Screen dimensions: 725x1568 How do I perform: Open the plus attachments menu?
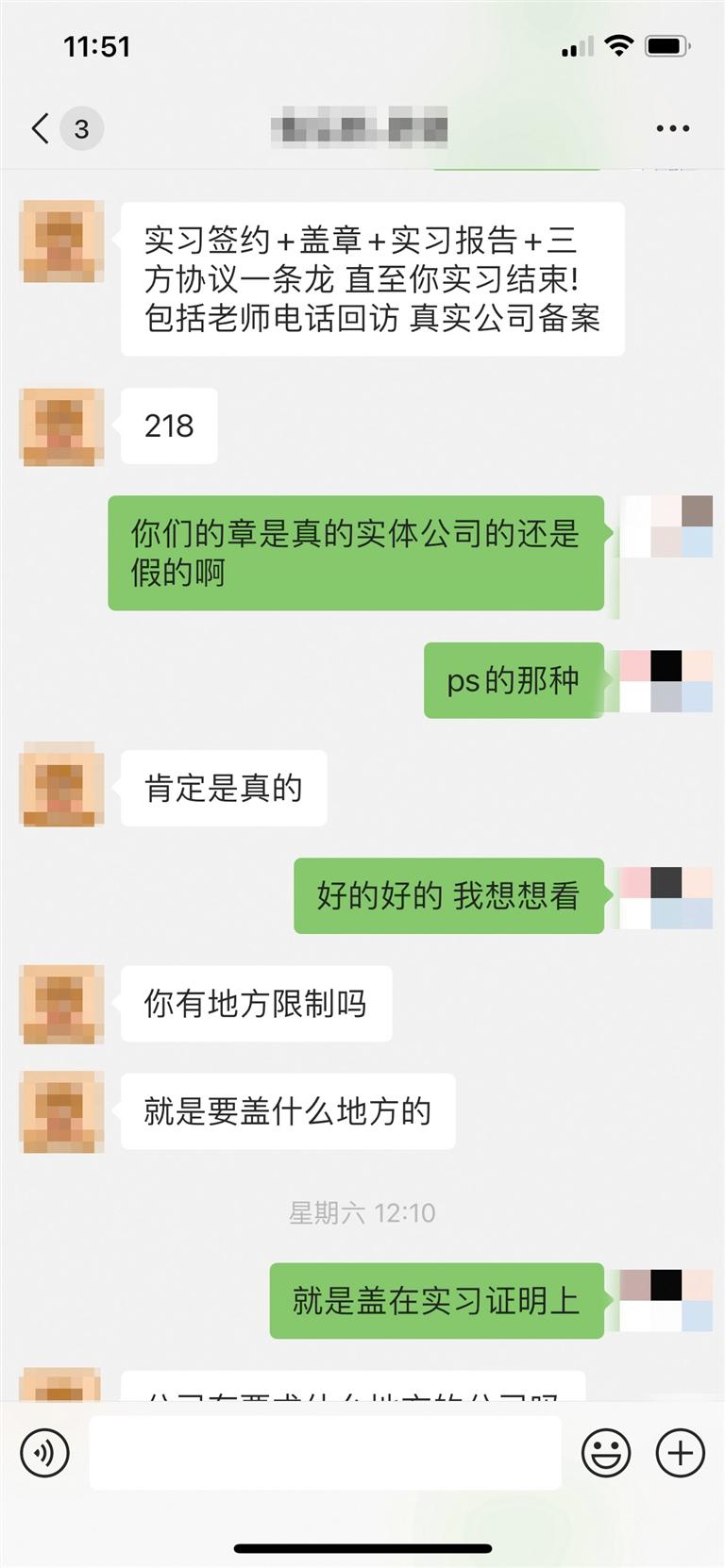click(680, 1452)
